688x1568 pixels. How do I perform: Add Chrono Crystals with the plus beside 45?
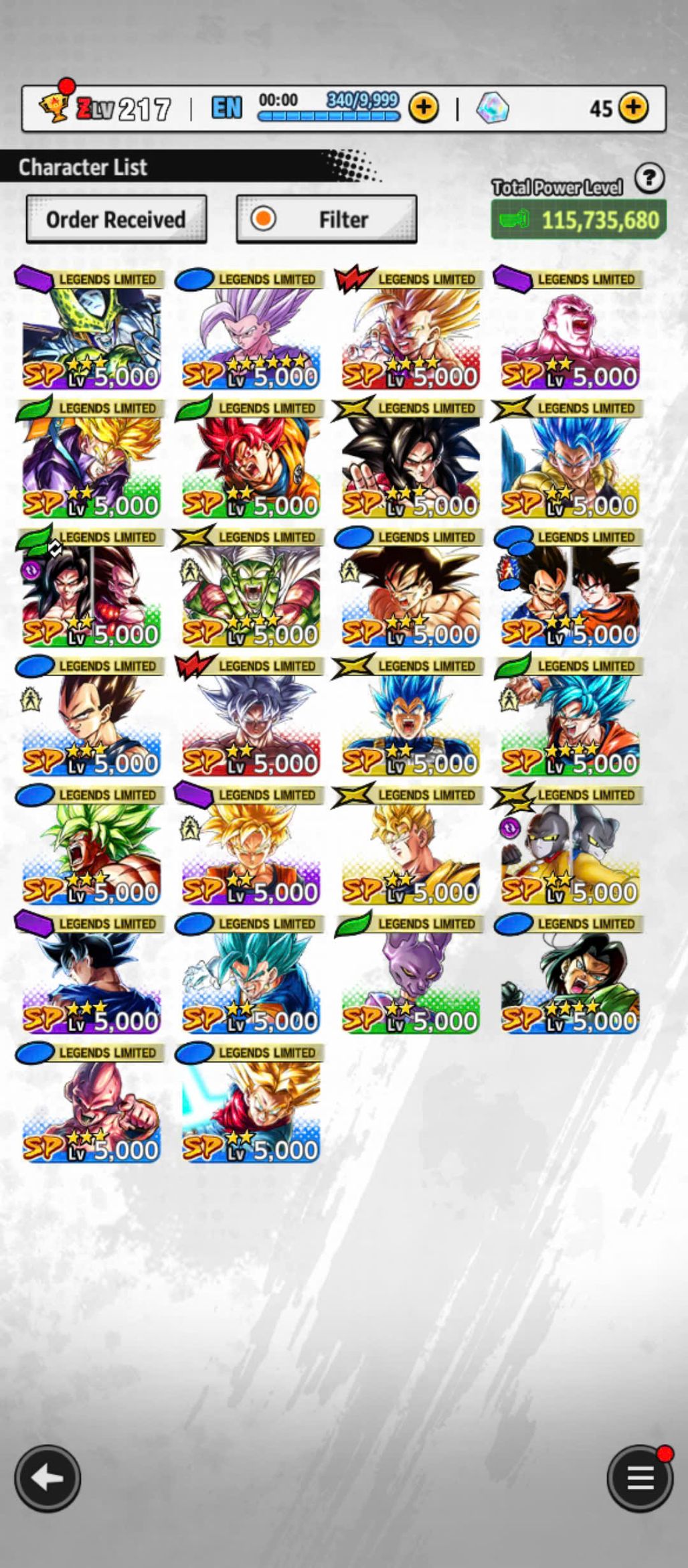(x=633, y=108)
